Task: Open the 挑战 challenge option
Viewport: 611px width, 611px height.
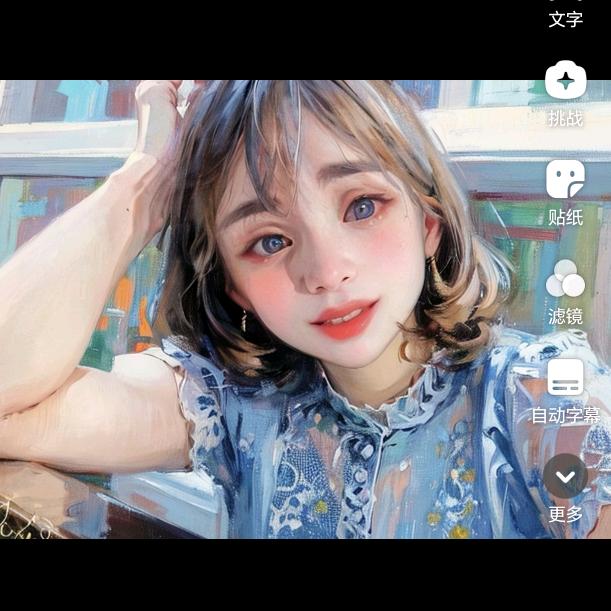Action: [x=565, y=80]
